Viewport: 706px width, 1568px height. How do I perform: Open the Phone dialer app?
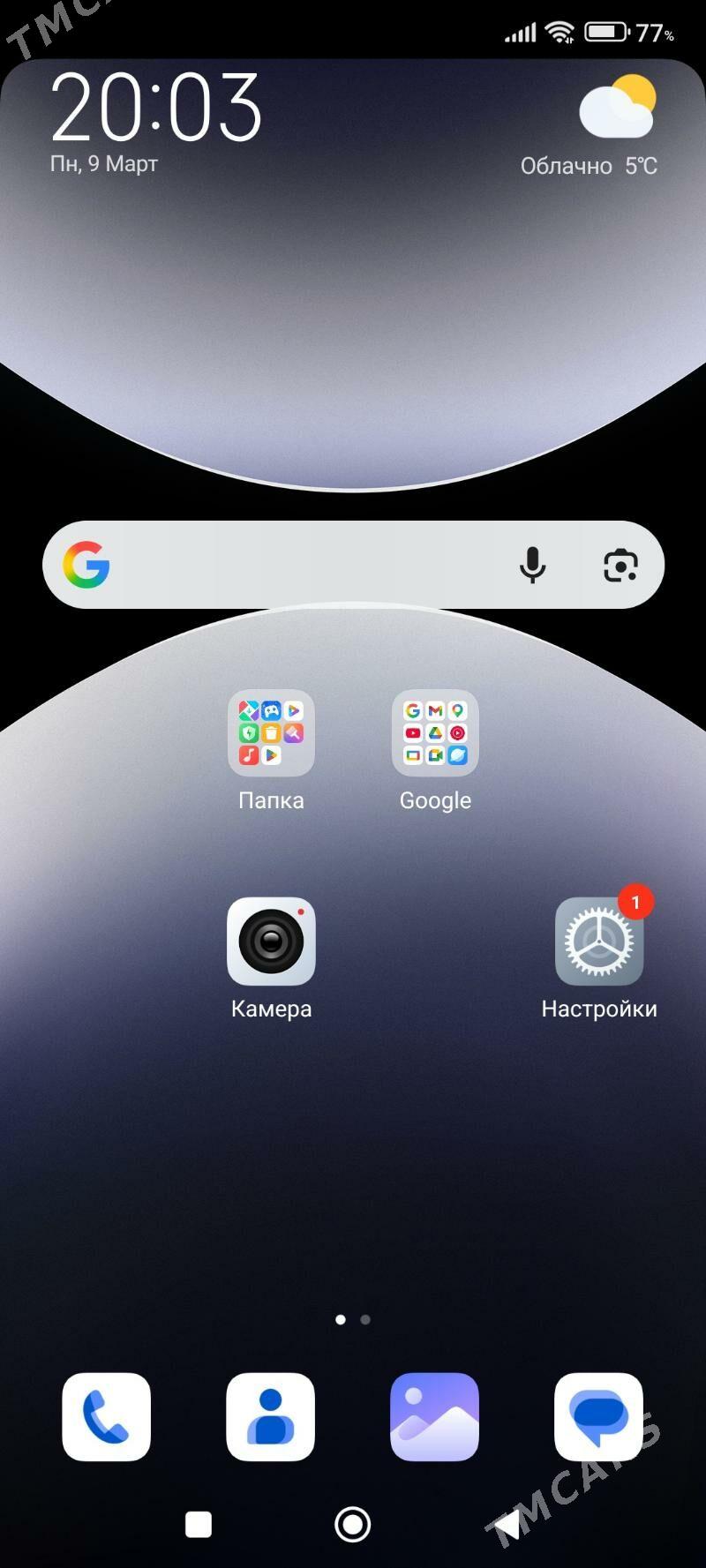tap(107, 1416)
